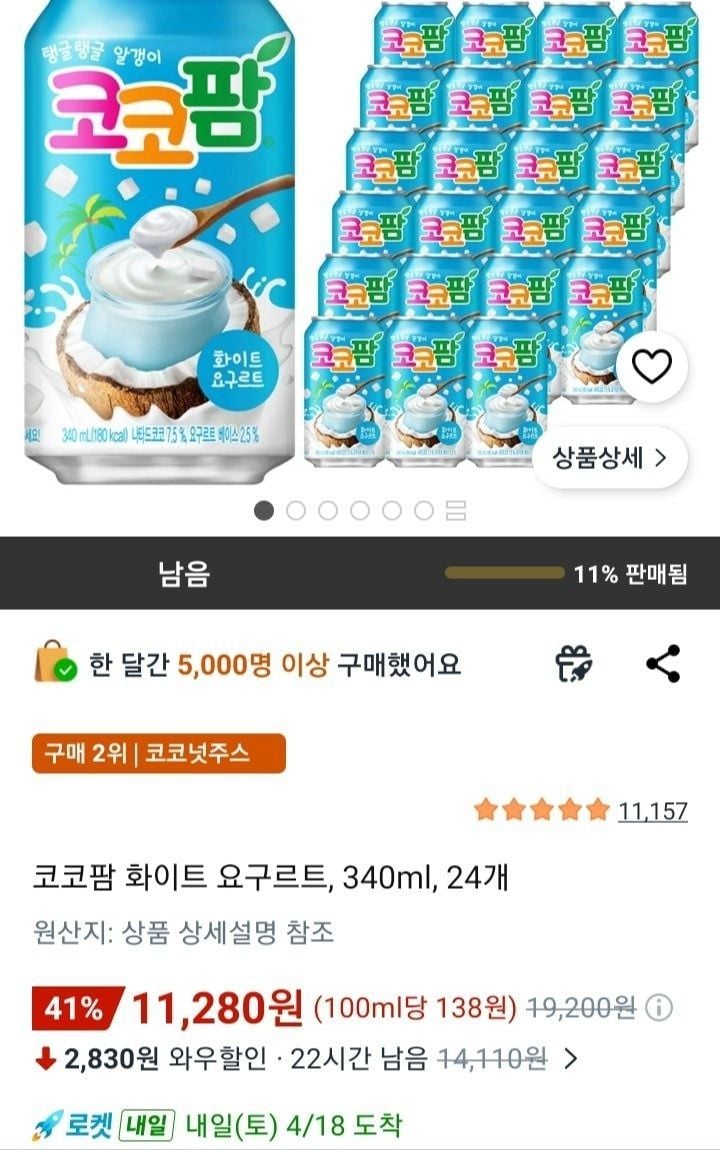Viewport: 720px width, 1150px height.
Task: Tap the gift icon next to share
Action: (x=574, y=664)
